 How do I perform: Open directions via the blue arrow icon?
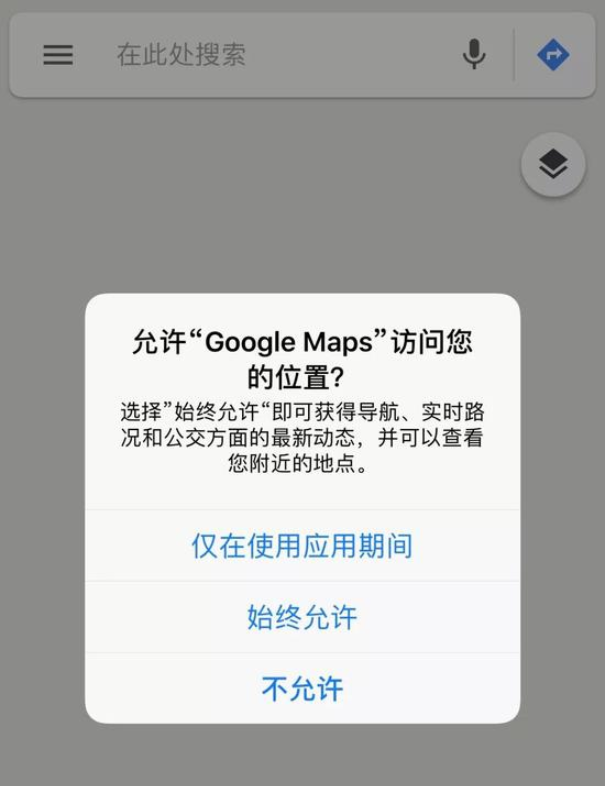tap(553, 55)
